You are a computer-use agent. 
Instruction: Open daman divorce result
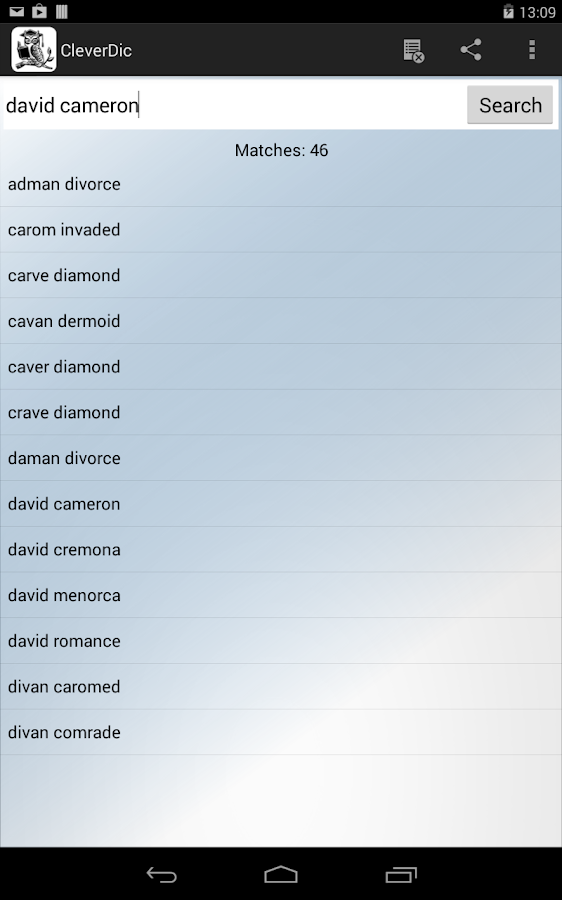point(281,458)
